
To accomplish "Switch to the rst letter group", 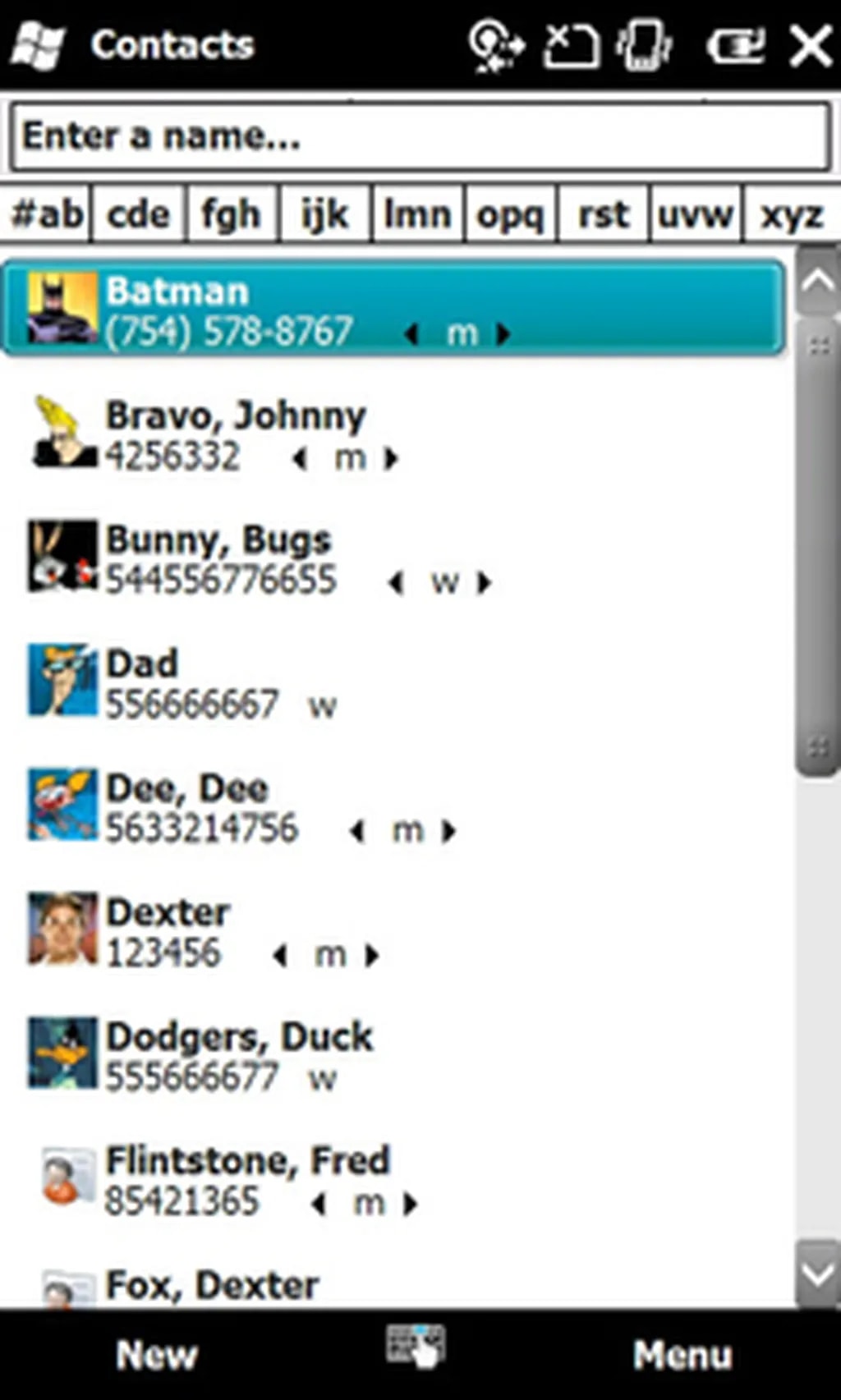I will point(604,215).
